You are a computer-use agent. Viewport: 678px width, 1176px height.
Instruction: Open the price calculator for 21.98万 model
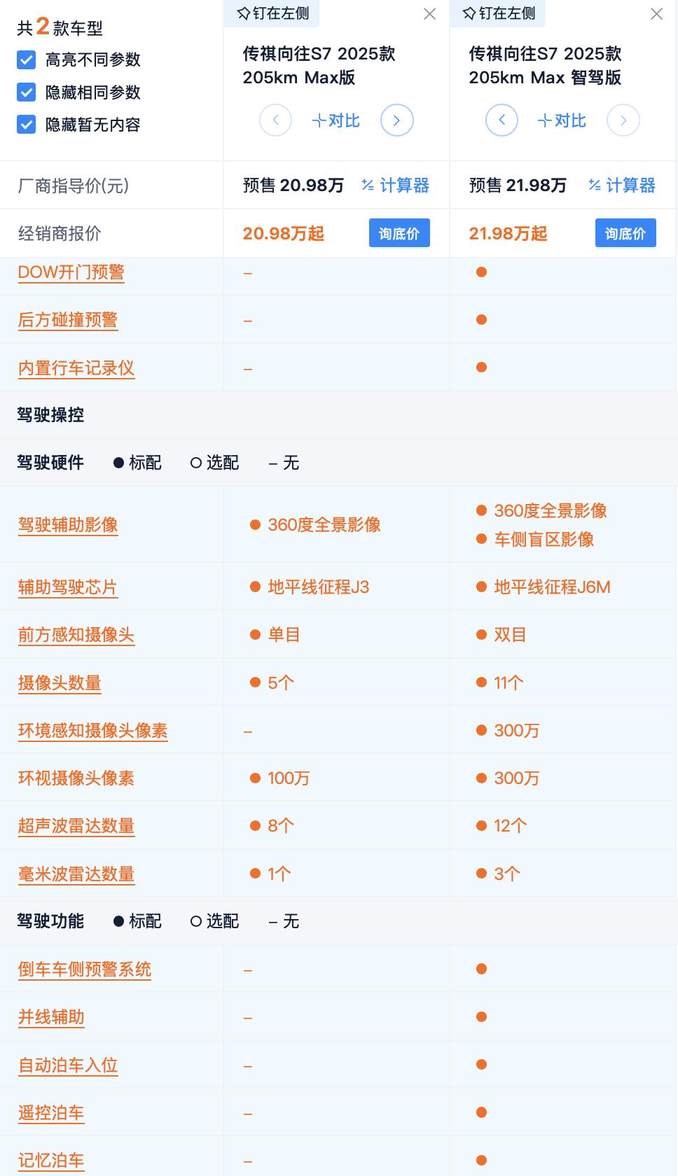(622, 185)
